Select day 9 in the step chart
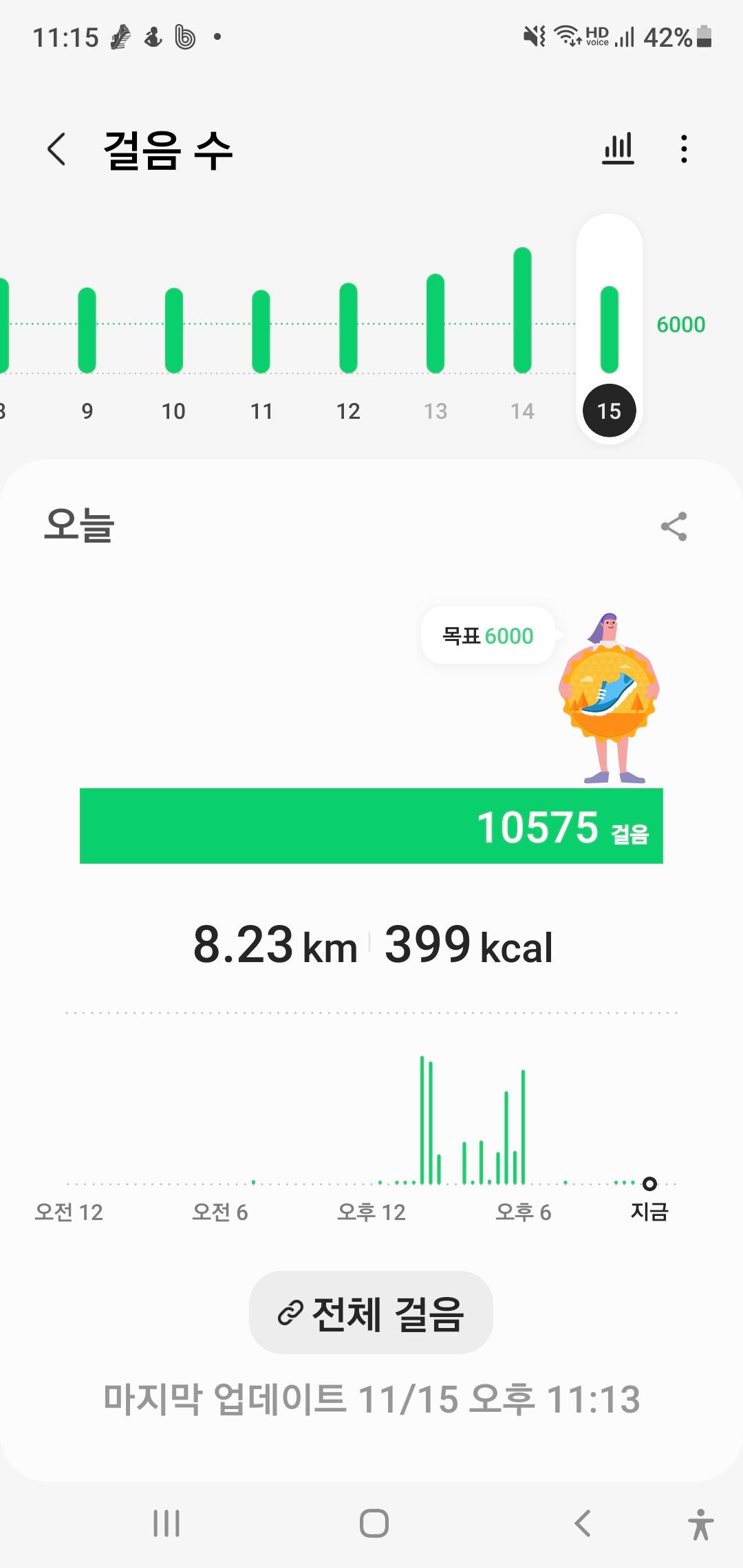Screen dimensions: 743x1568 pos(87,330)
